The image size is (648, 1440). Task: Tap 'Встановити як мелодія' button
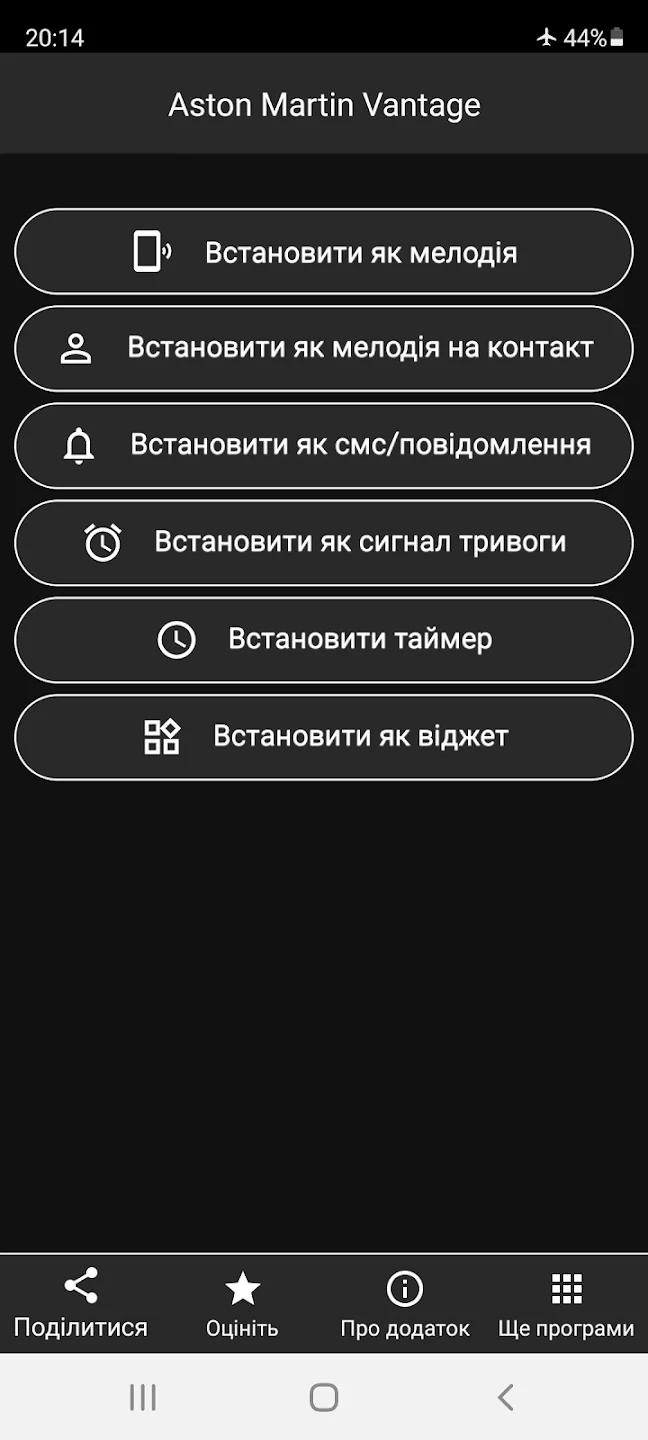[x=324, y=252]
